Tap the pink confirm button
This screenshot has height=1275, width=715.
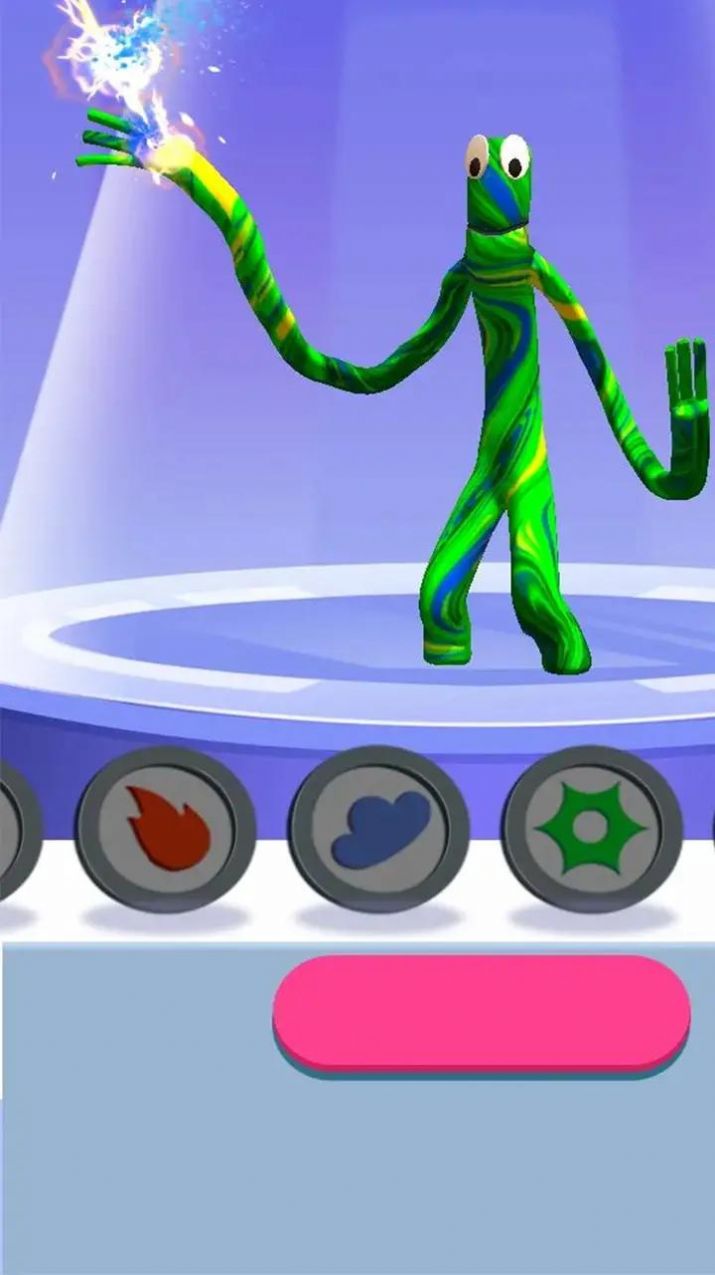(481, 1010)
